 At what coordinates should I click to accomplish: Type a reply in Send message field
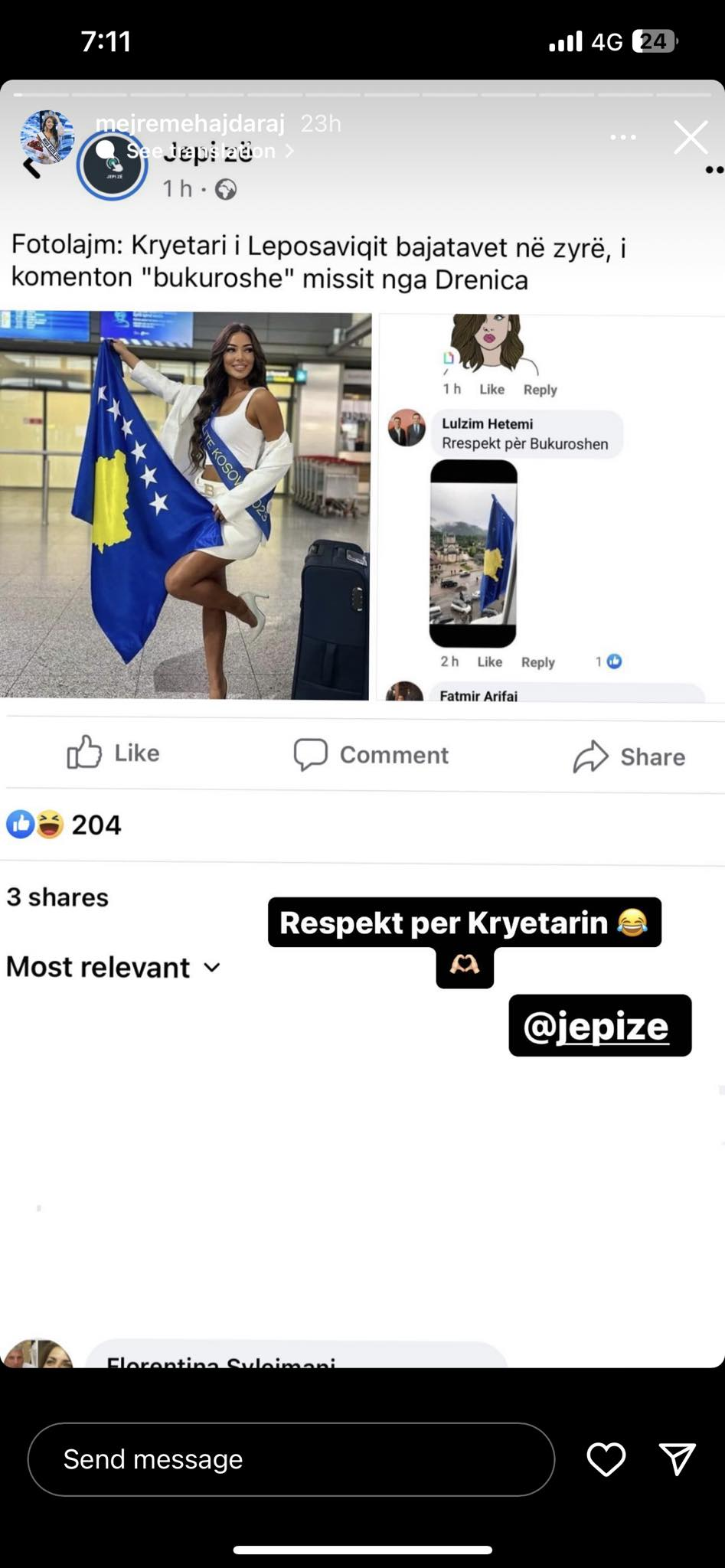[x=291, y=1459]
